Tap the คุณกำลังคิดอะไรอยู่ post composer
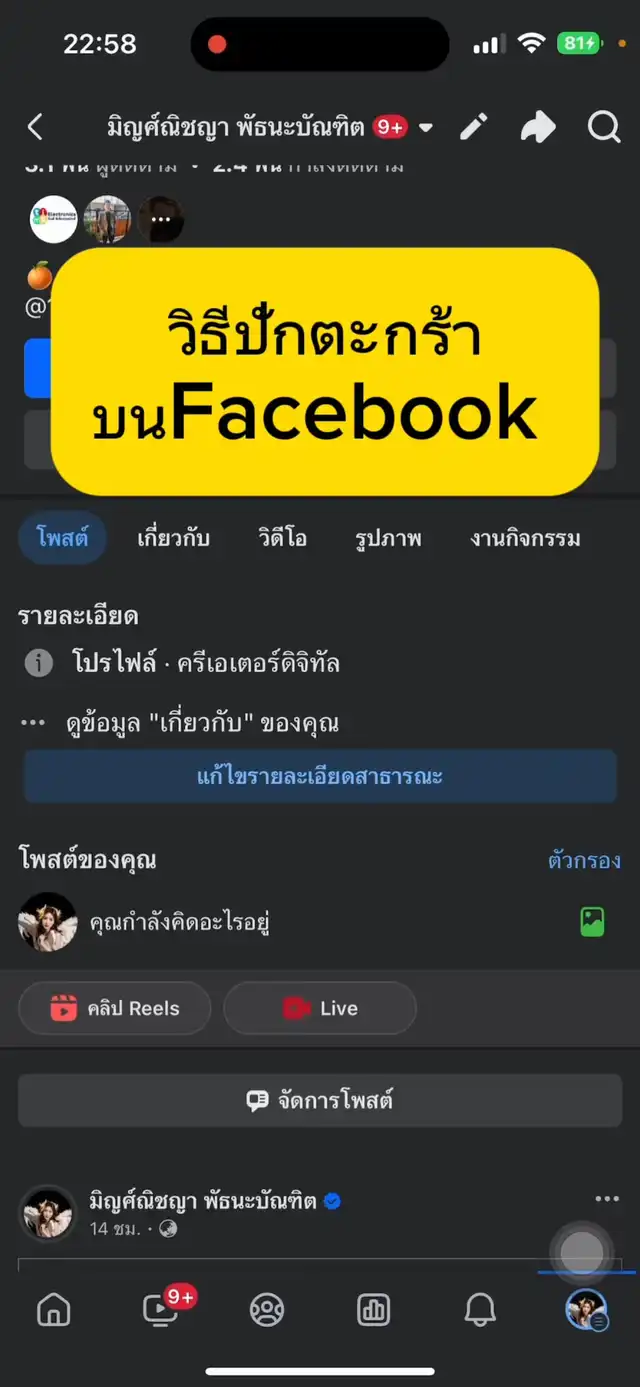640x1387 pixels. coord(180,922)
